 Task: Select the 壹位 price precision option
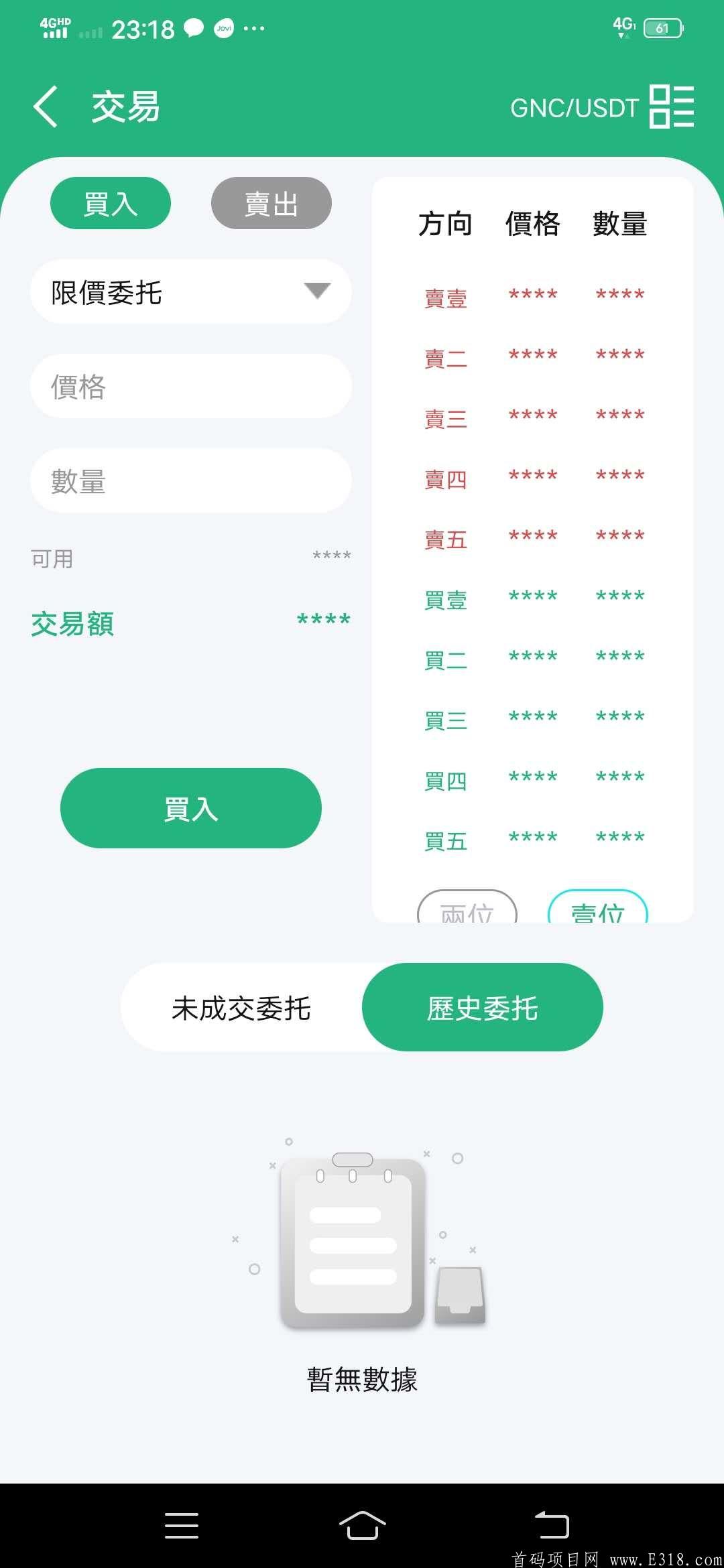597,913
